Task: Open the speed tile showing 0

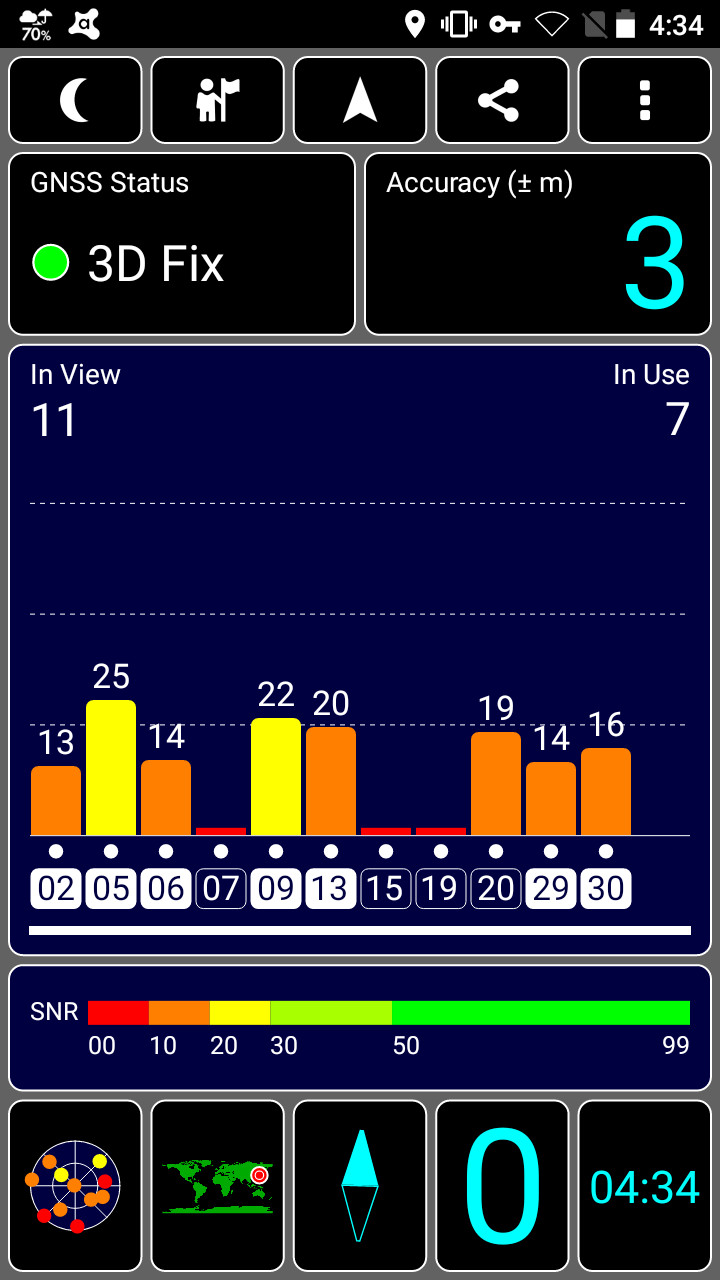Action: click(502, 1186)
